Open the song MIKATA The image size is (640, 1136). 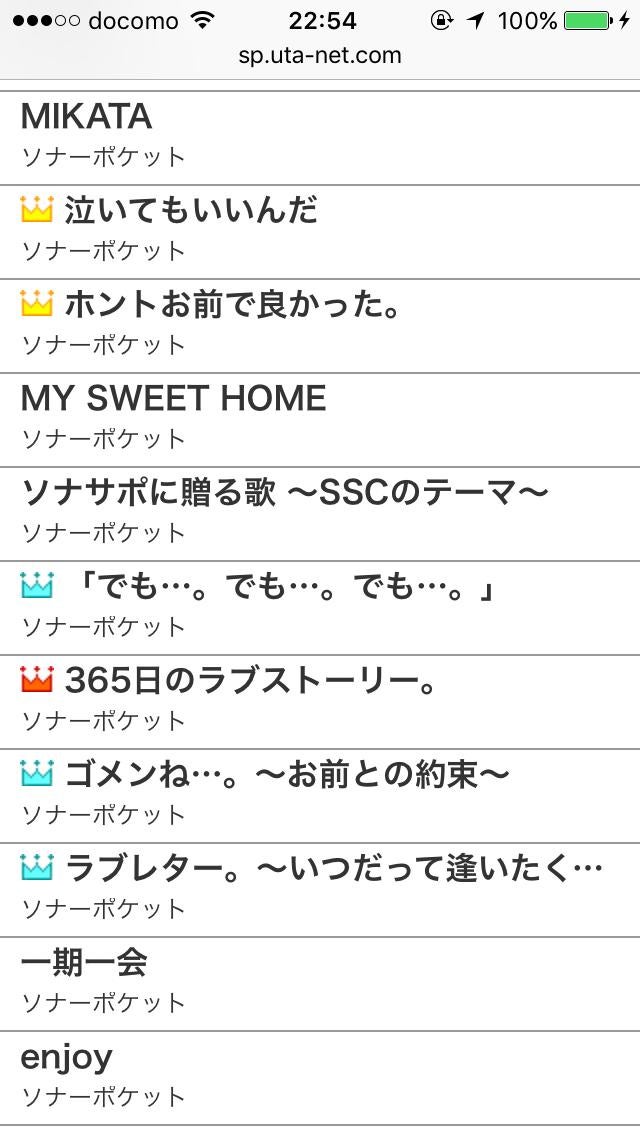point(86,118)
